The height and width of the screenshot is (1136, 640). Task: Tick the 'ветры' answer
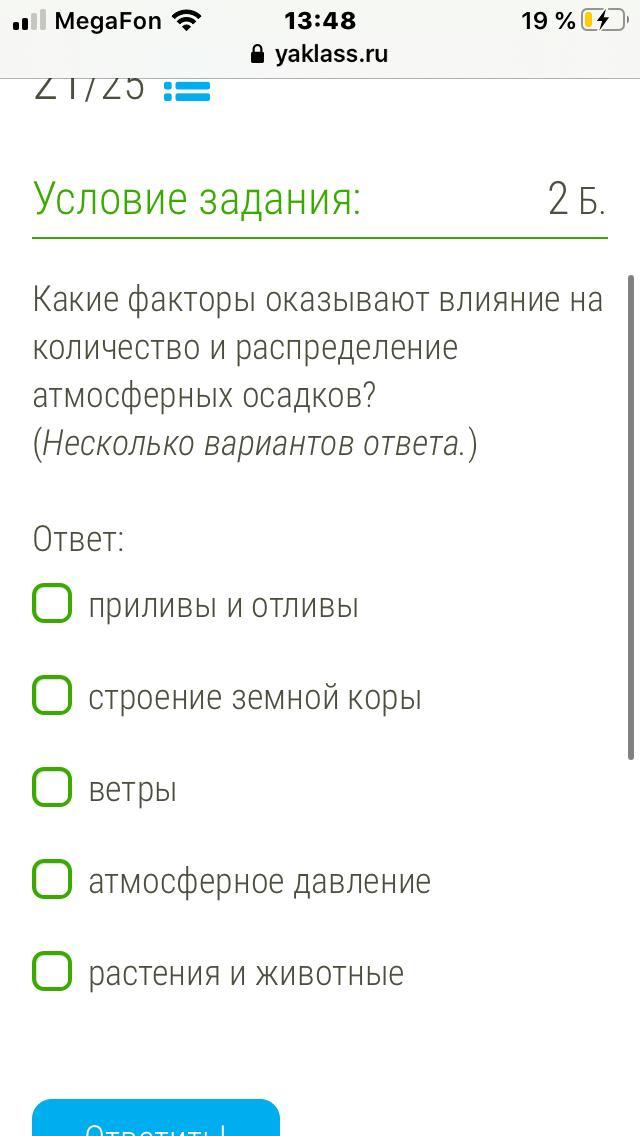pyautogui.click(x=52, y=787)
